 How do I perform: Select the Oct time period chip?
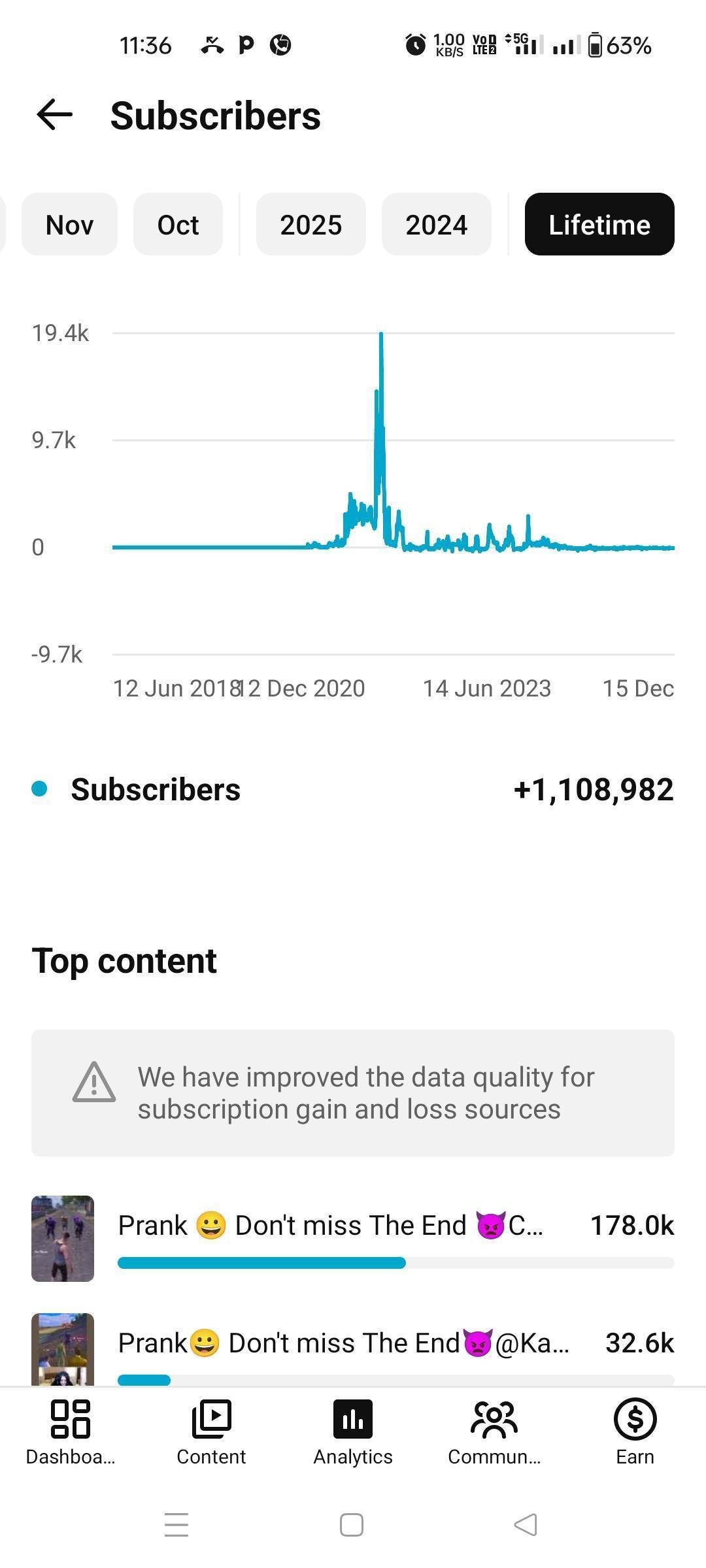pyautogui.click(x=178, y=224)
